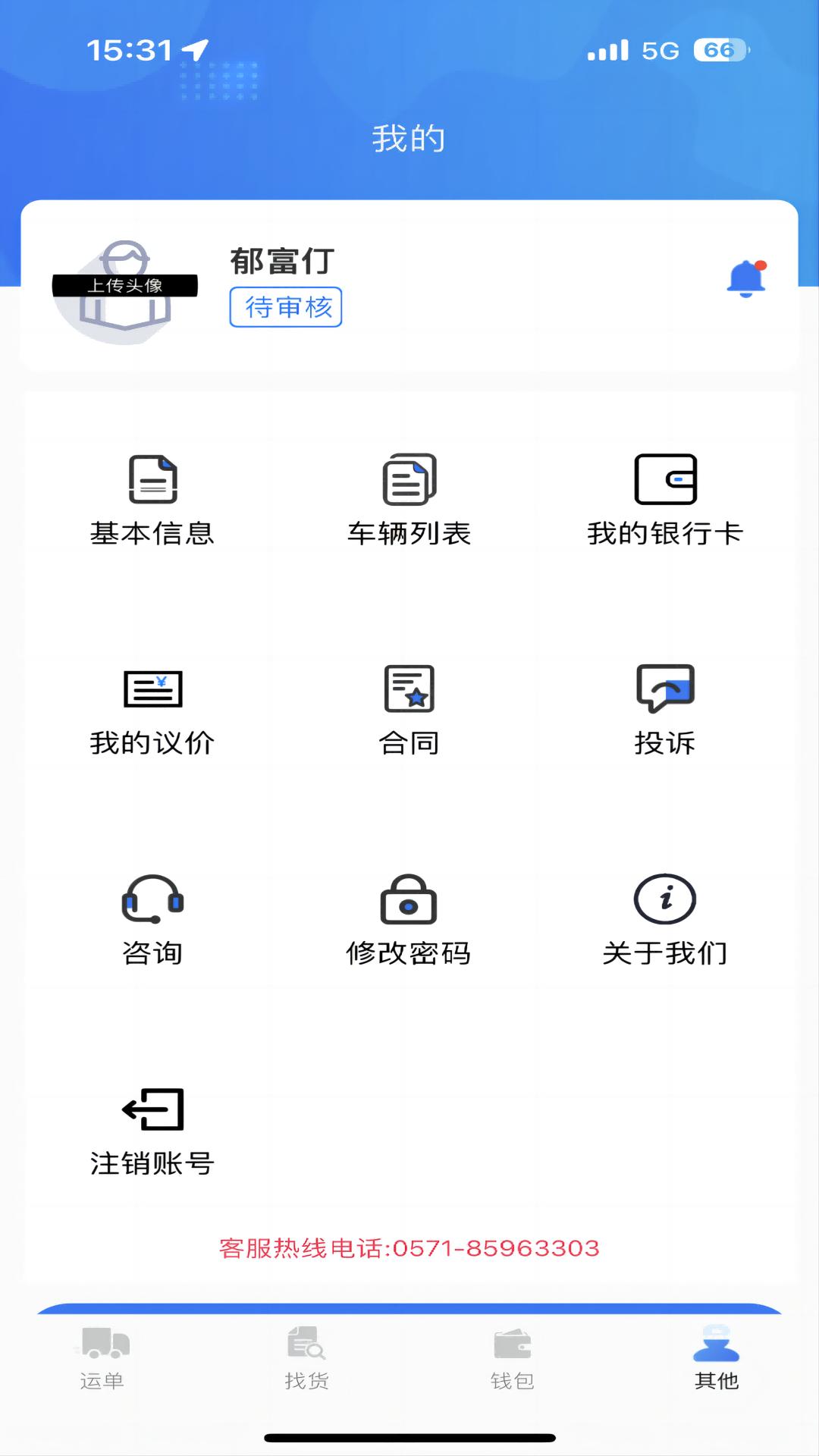Screen dimensions: 819x1456
Task: Open 咨询 consultation
Action: click(152, 920)
